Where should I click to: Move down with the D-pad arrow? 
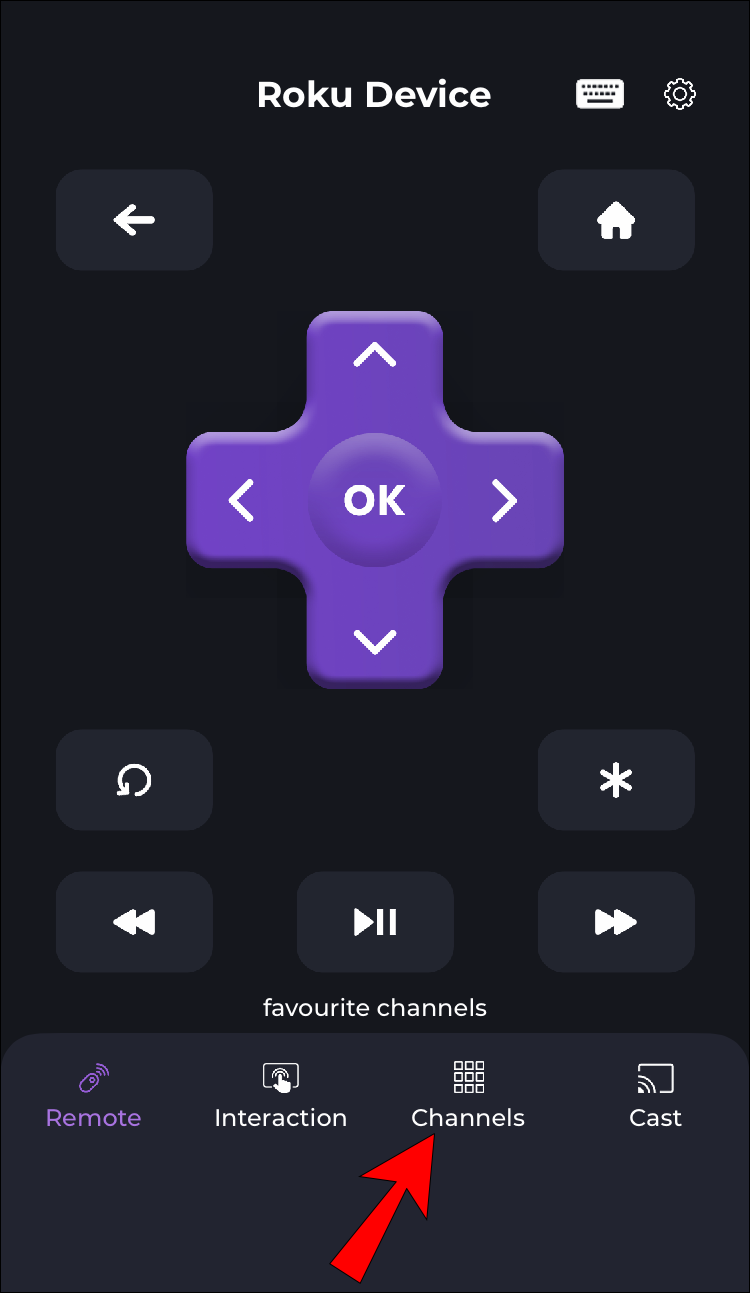[375, 641]
